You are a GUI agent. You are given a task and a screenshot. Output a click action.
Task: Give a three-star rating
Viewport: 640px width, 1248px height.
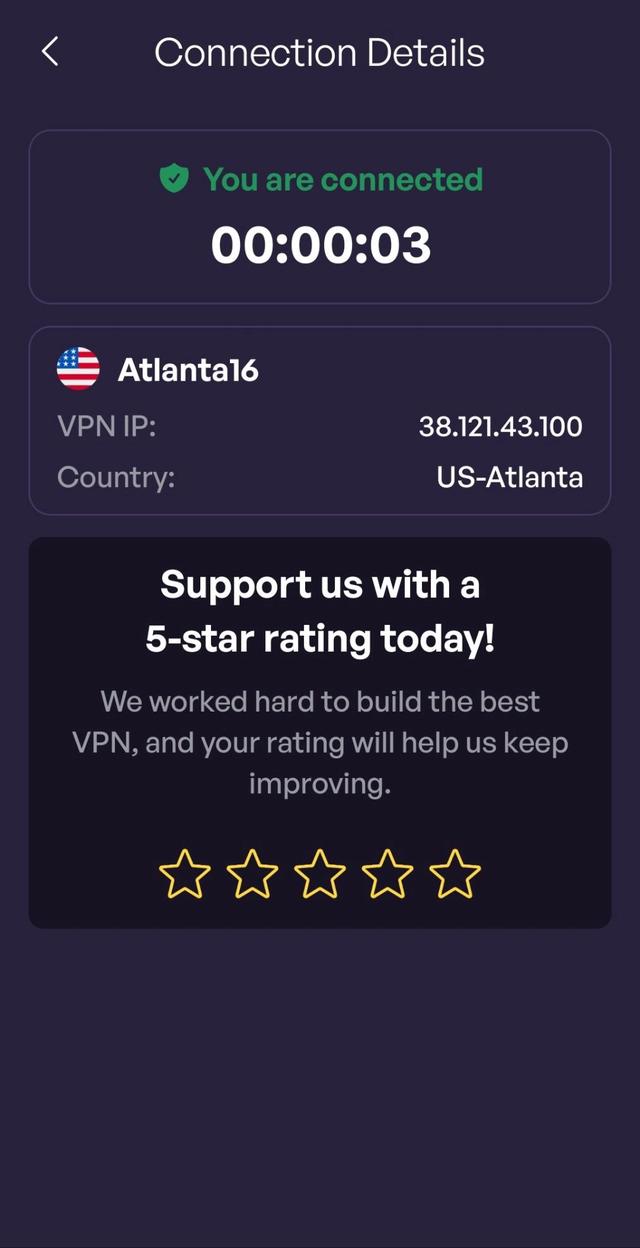pyautogui.click(x=320, y=874)
